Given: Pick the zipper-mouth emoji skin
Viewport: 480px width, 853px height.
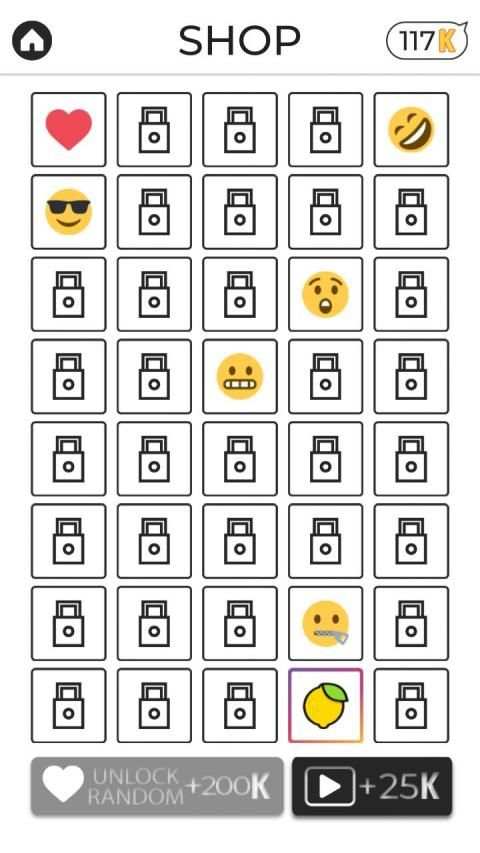Looking at the screenshot, I should 325,623.
